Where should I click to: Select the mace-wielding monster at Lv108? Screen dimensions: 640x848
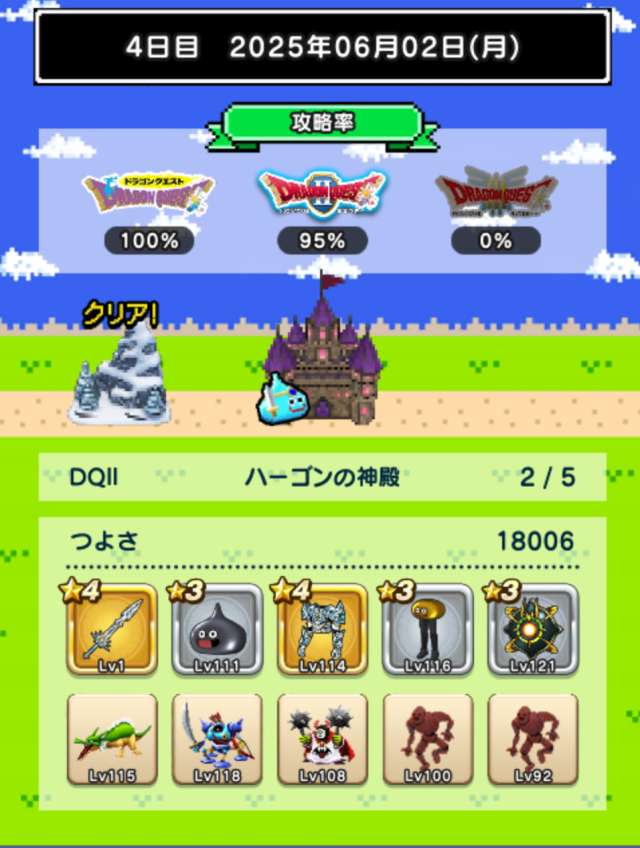pos(322,739)
